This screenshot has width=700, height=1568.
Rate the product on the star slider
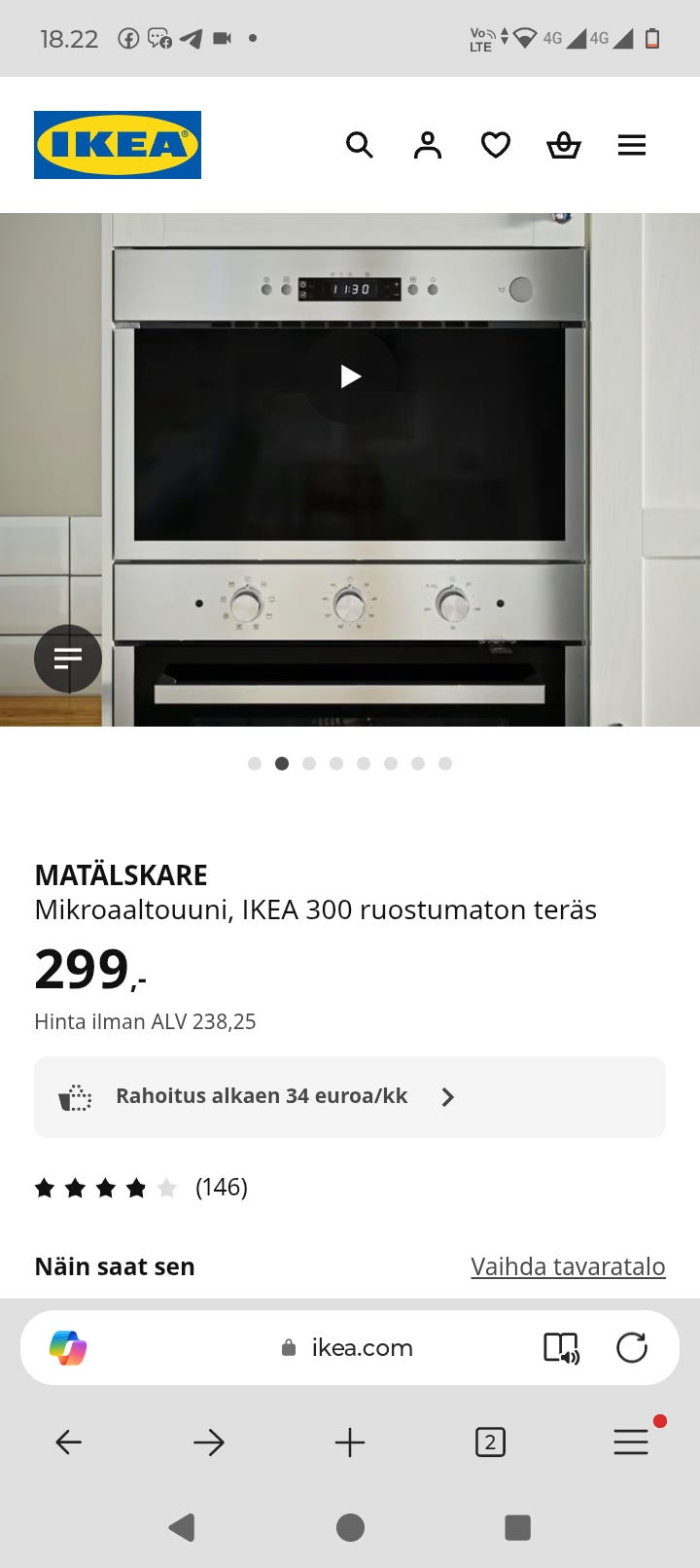tap(106, 1187)
